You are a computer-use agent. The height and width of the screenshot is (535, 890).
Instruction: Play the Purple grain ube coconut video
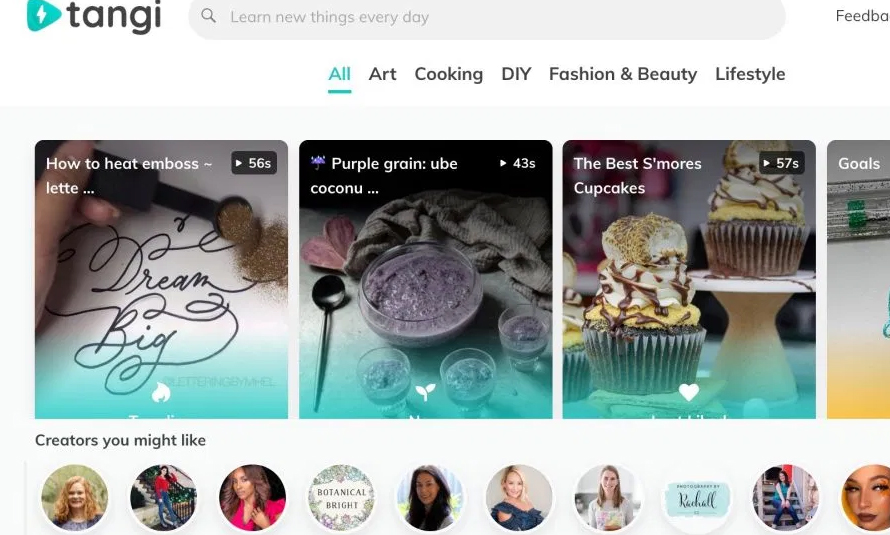425,280
